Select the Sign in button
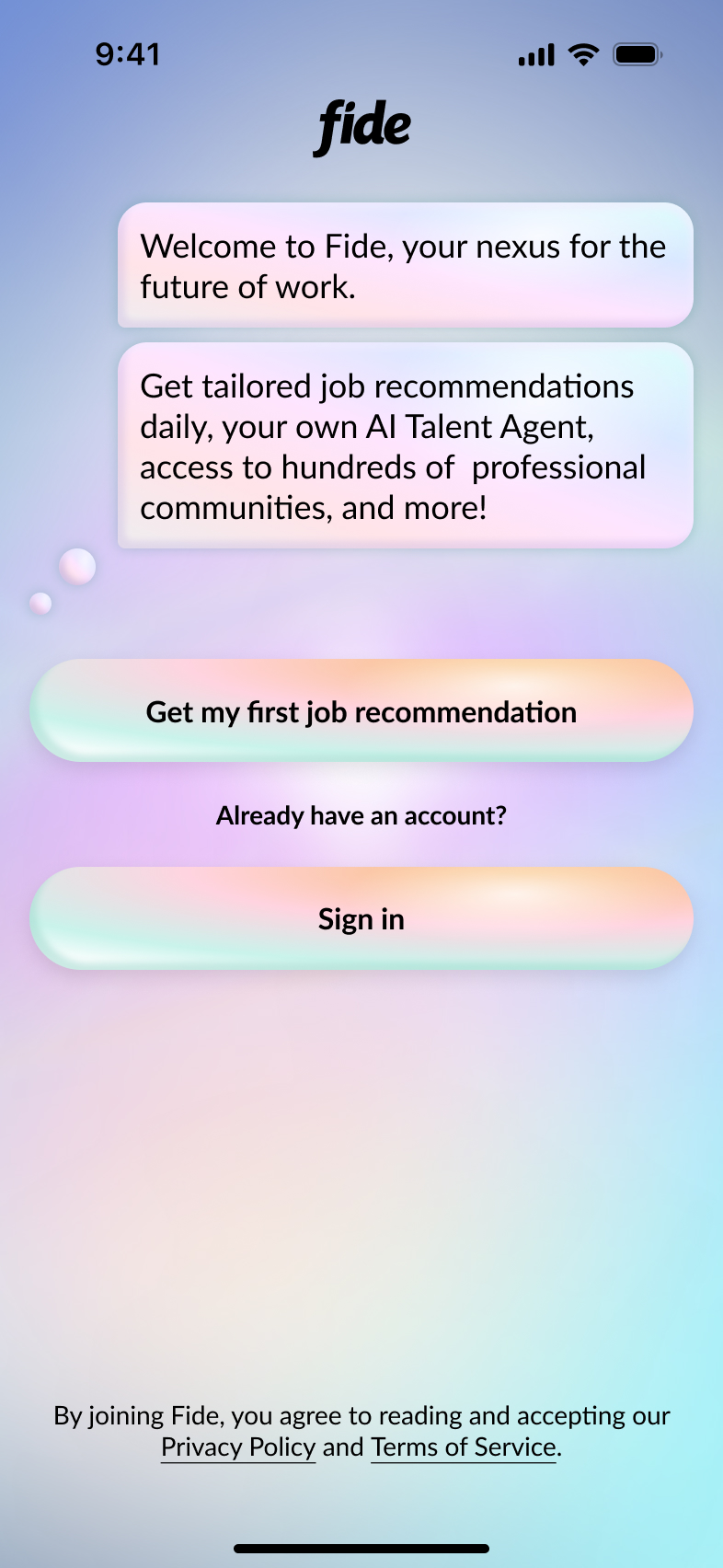The height and width of the screenshot is (1568, 723). tap(361, 918)
